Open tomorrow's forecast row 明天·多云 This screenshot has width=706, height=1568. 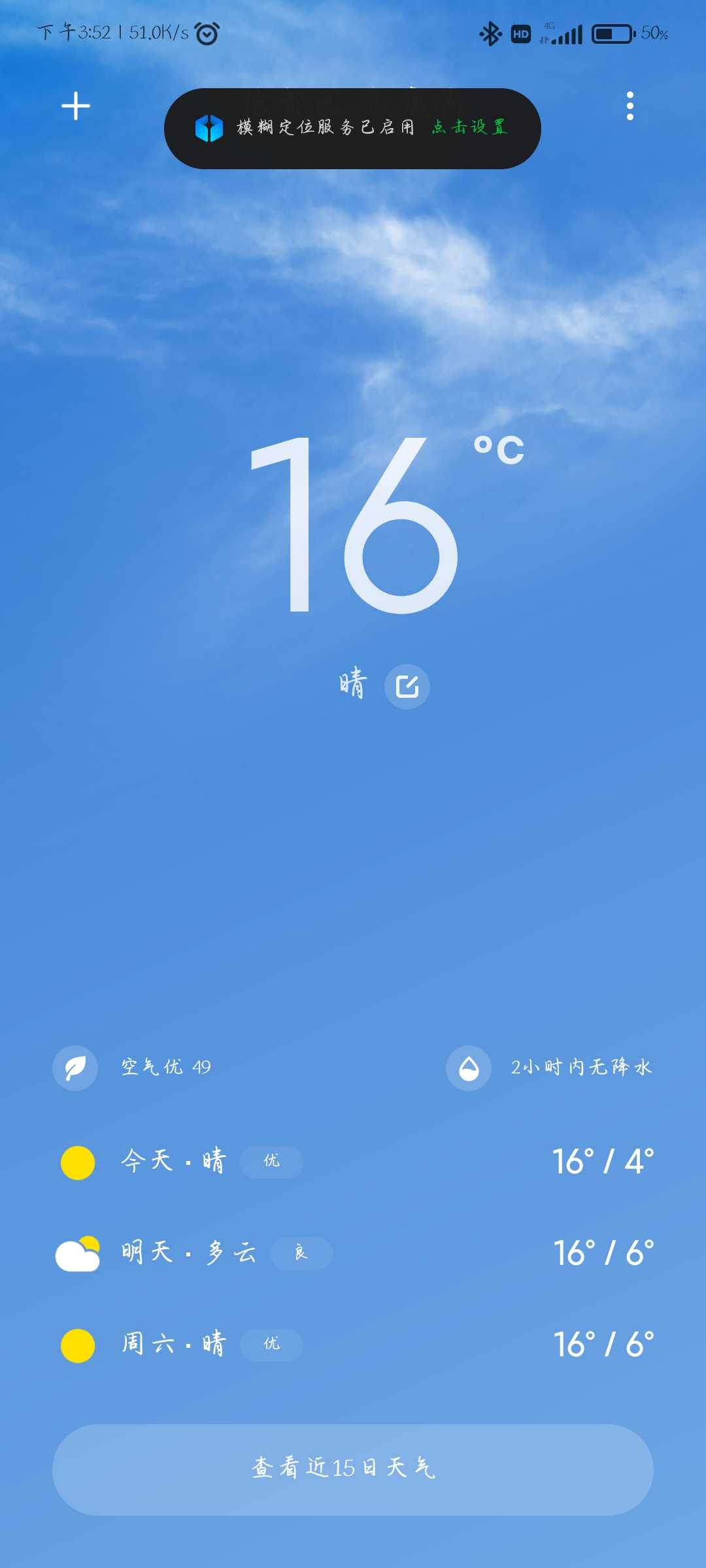(353, 1253)
